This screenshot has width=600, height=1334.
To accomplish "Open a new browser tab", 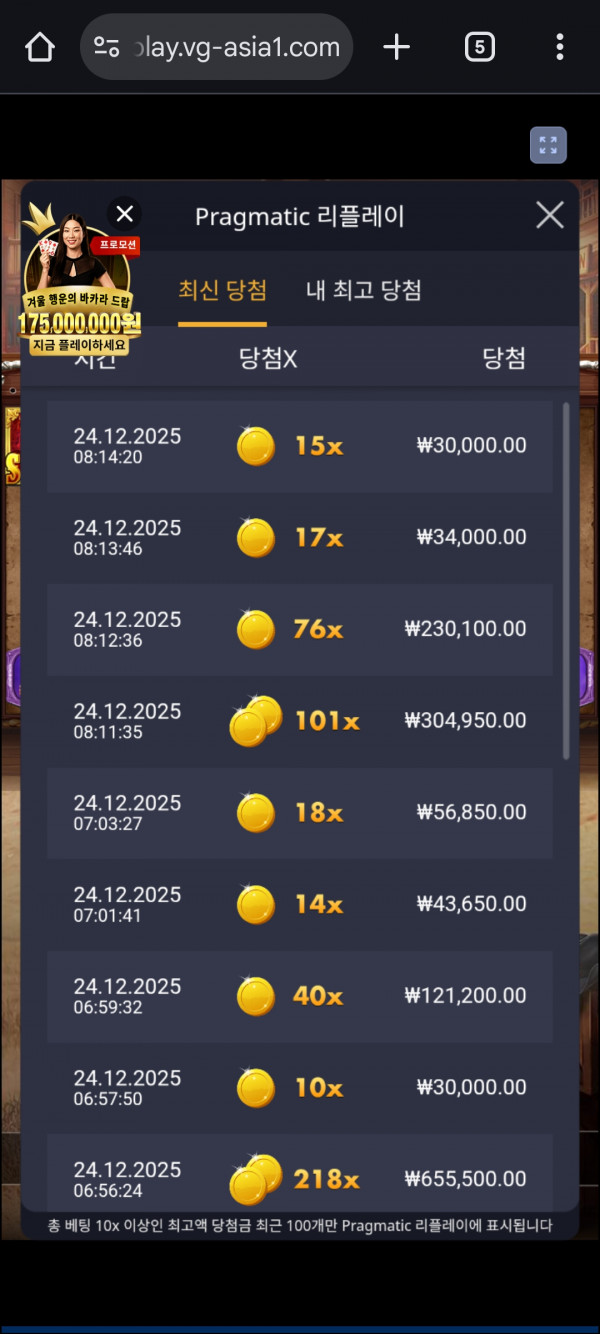I will 396,47.
